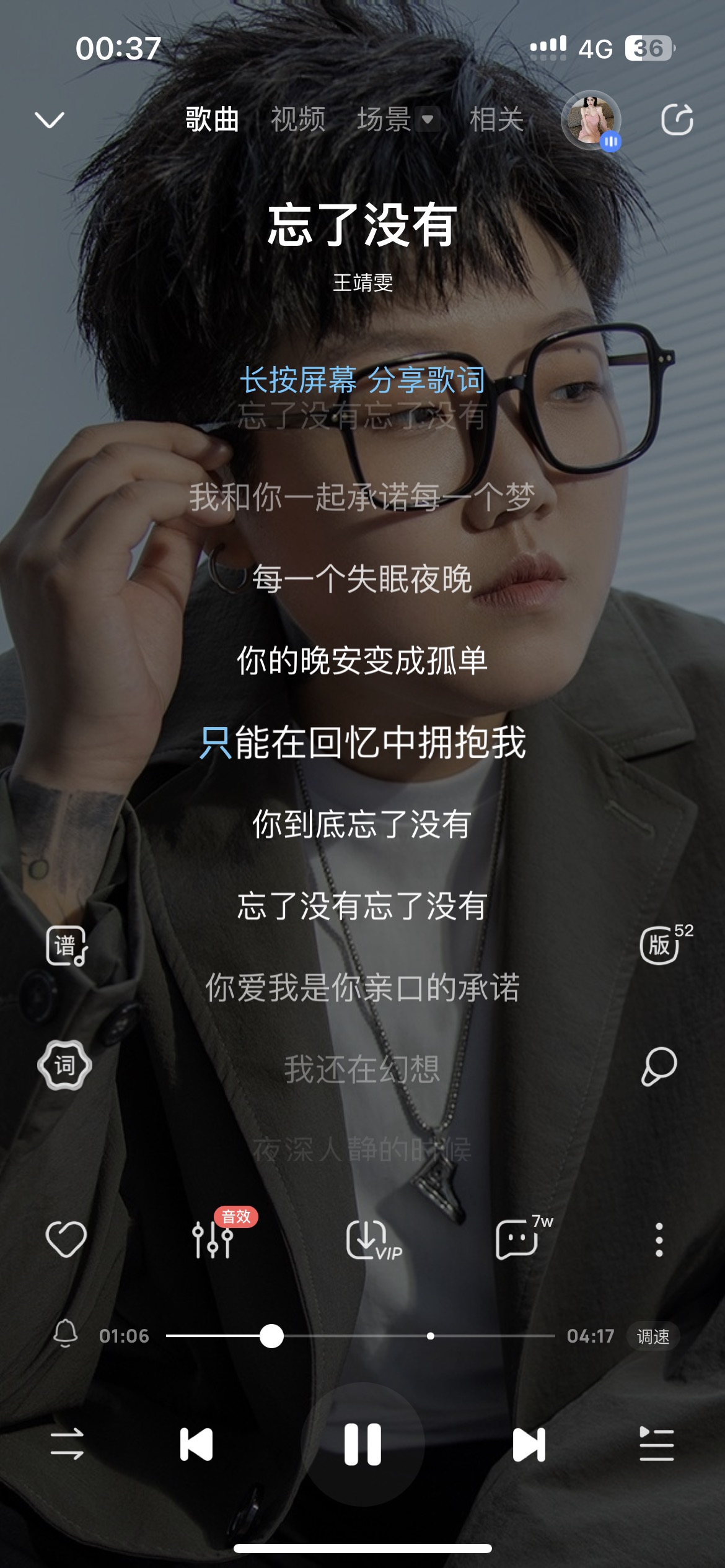
Task: Switch to the 相关 tab
Action: click(496, 119)
